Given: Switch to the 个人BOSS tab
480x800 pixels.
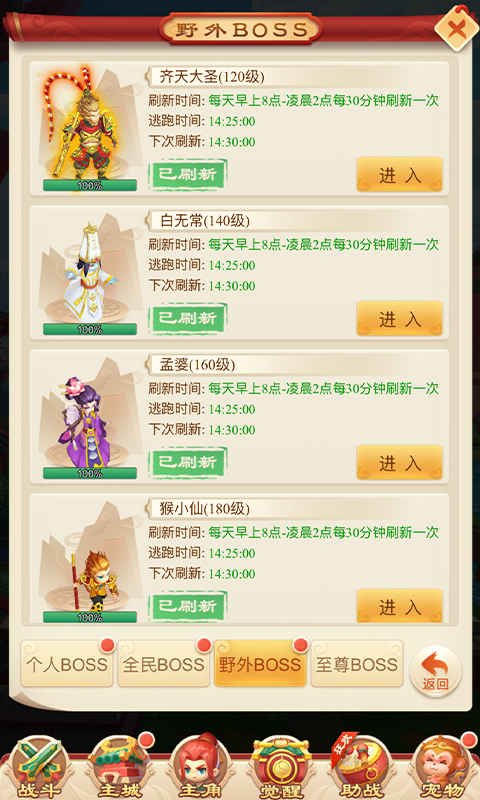Looking at the screenshot, I should [x=67, y=664].
